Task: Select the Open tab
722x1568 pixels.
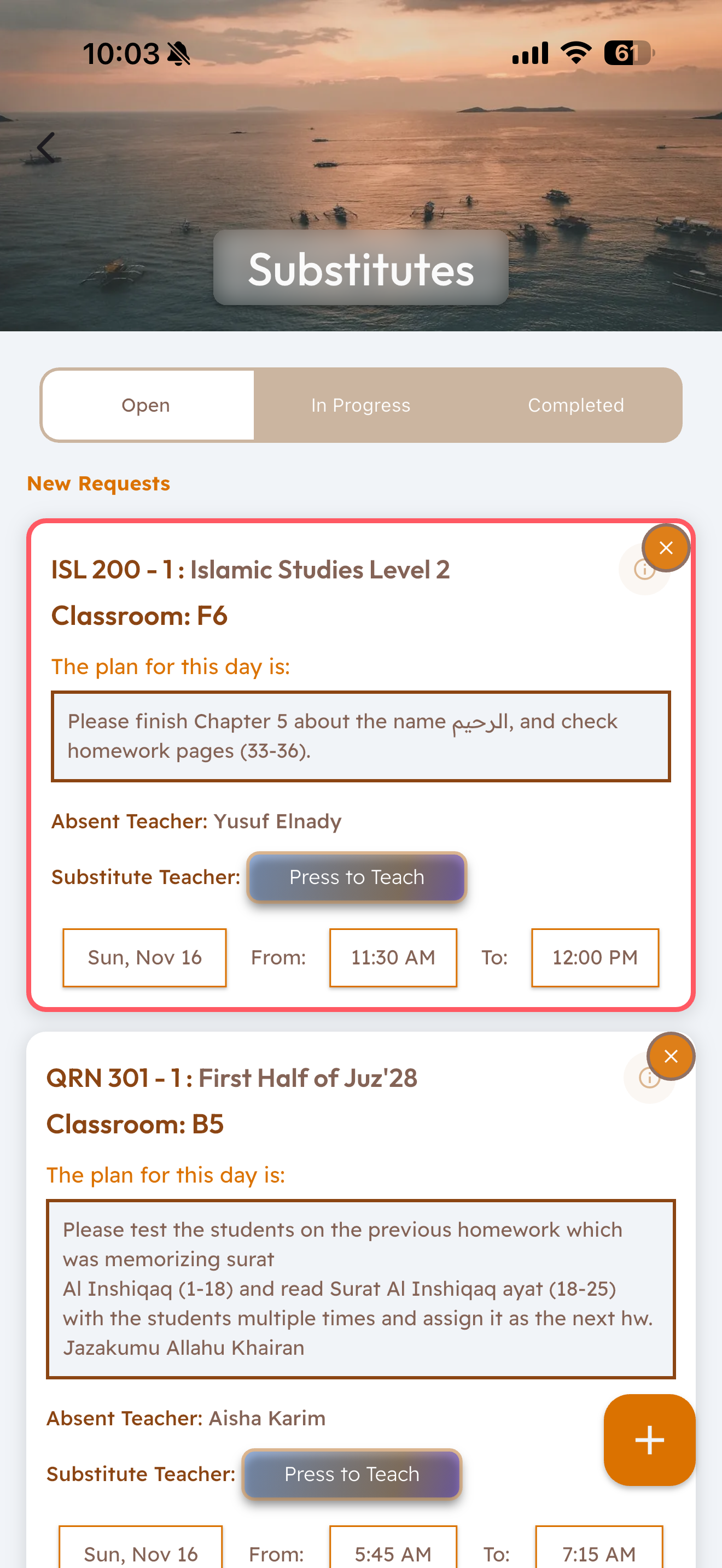Action: (146, 405)
